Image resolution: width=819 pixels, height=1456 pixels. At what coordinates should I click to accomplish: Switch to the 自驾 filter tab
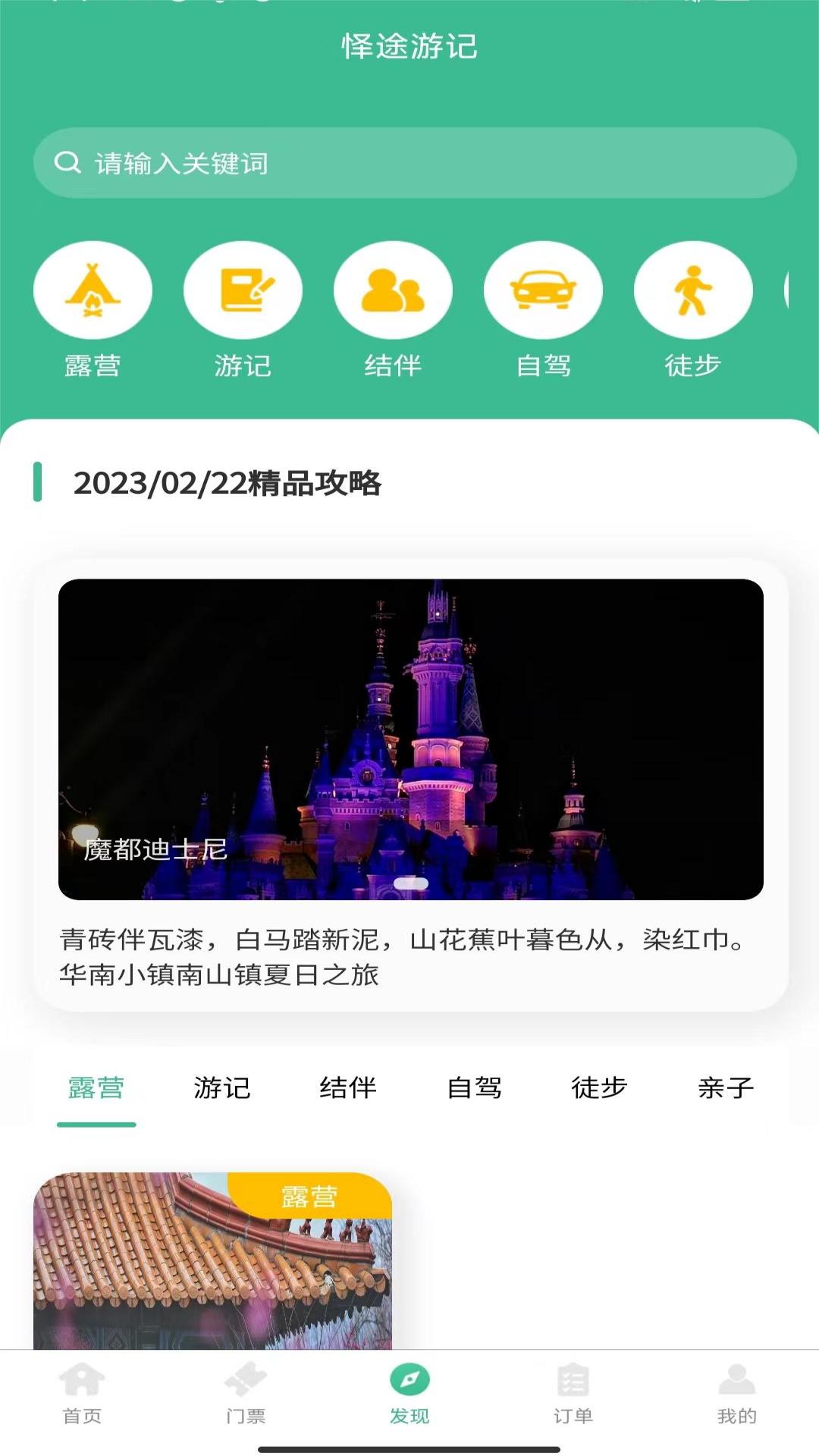pos(474,1087)
